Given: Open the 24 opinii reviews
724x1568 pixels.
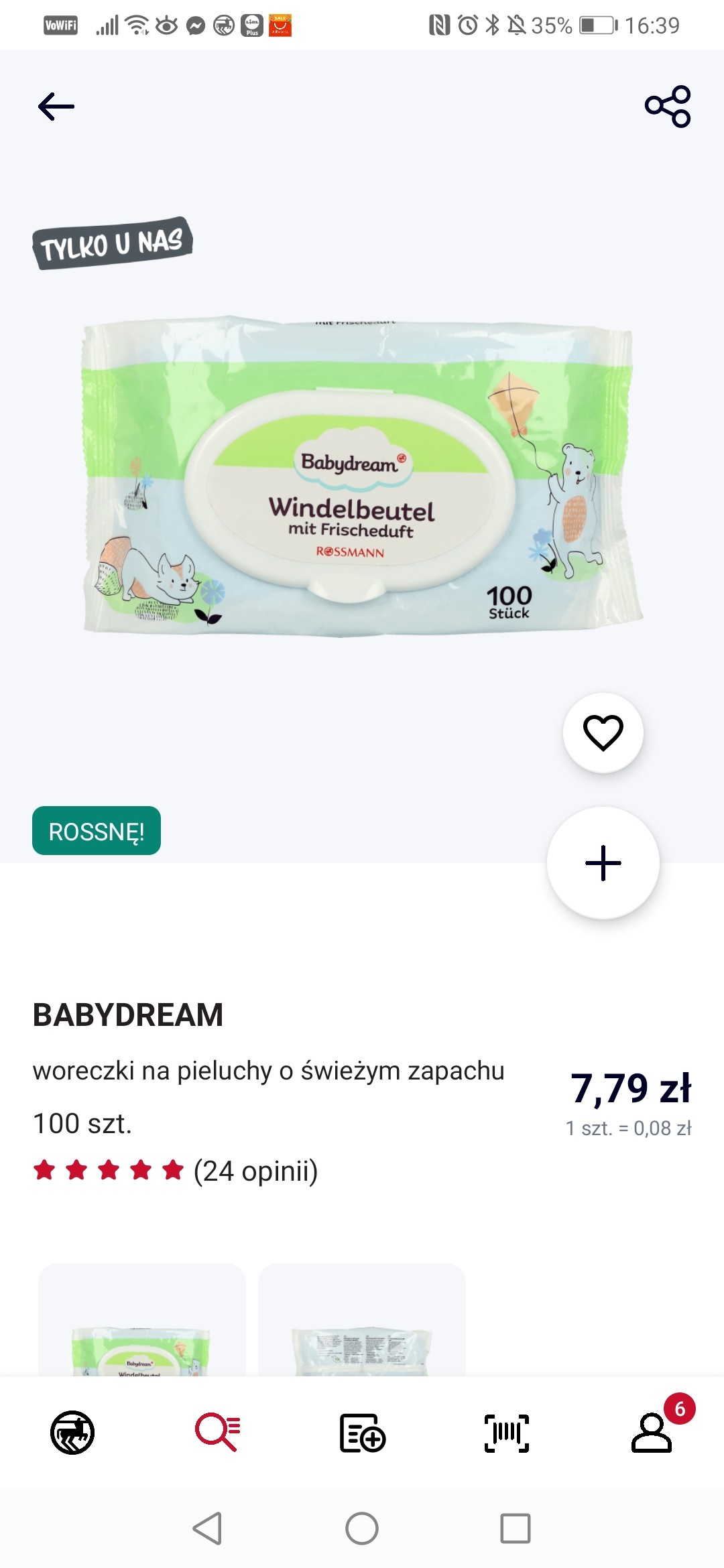Looking at the screenshot, I should (255, 1171).
